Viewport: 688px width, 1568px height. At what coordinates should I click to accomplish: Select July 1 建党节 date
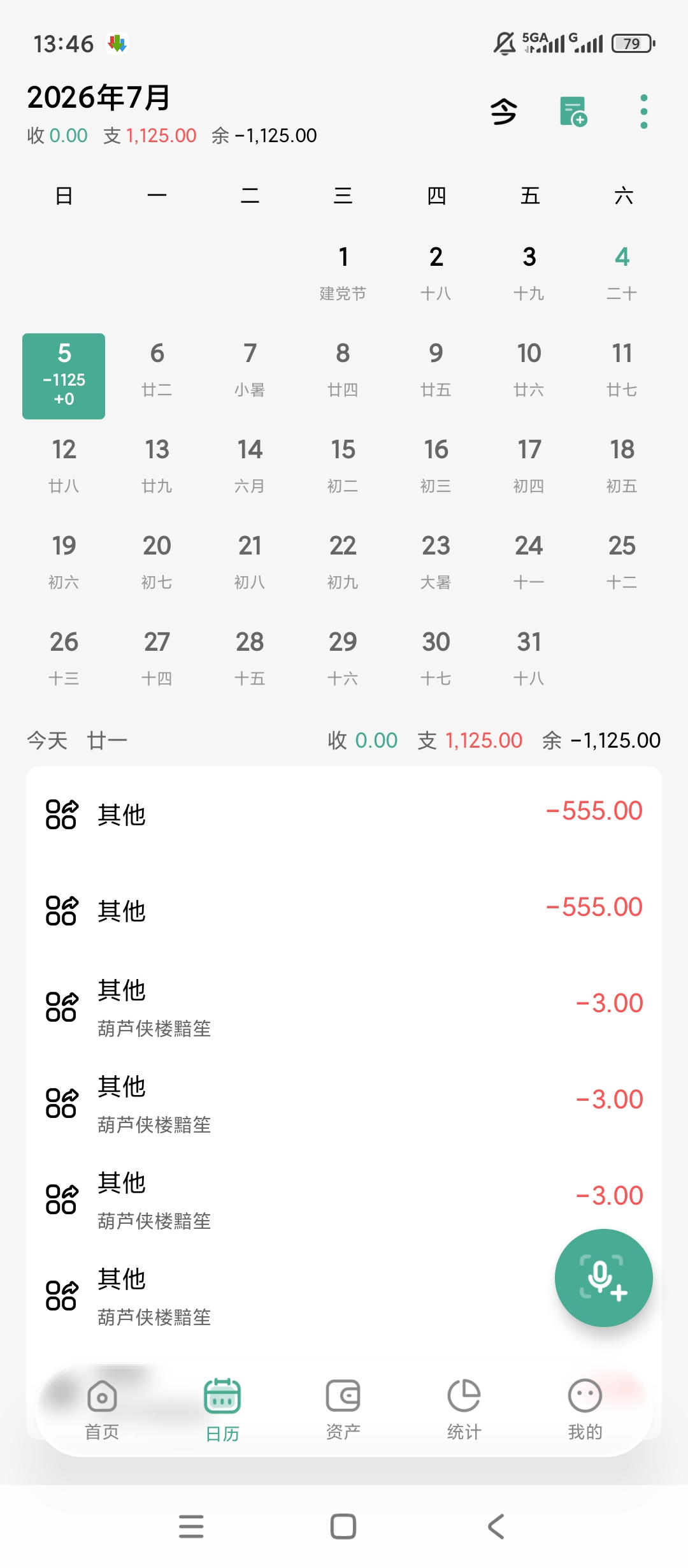pos(343,273)
